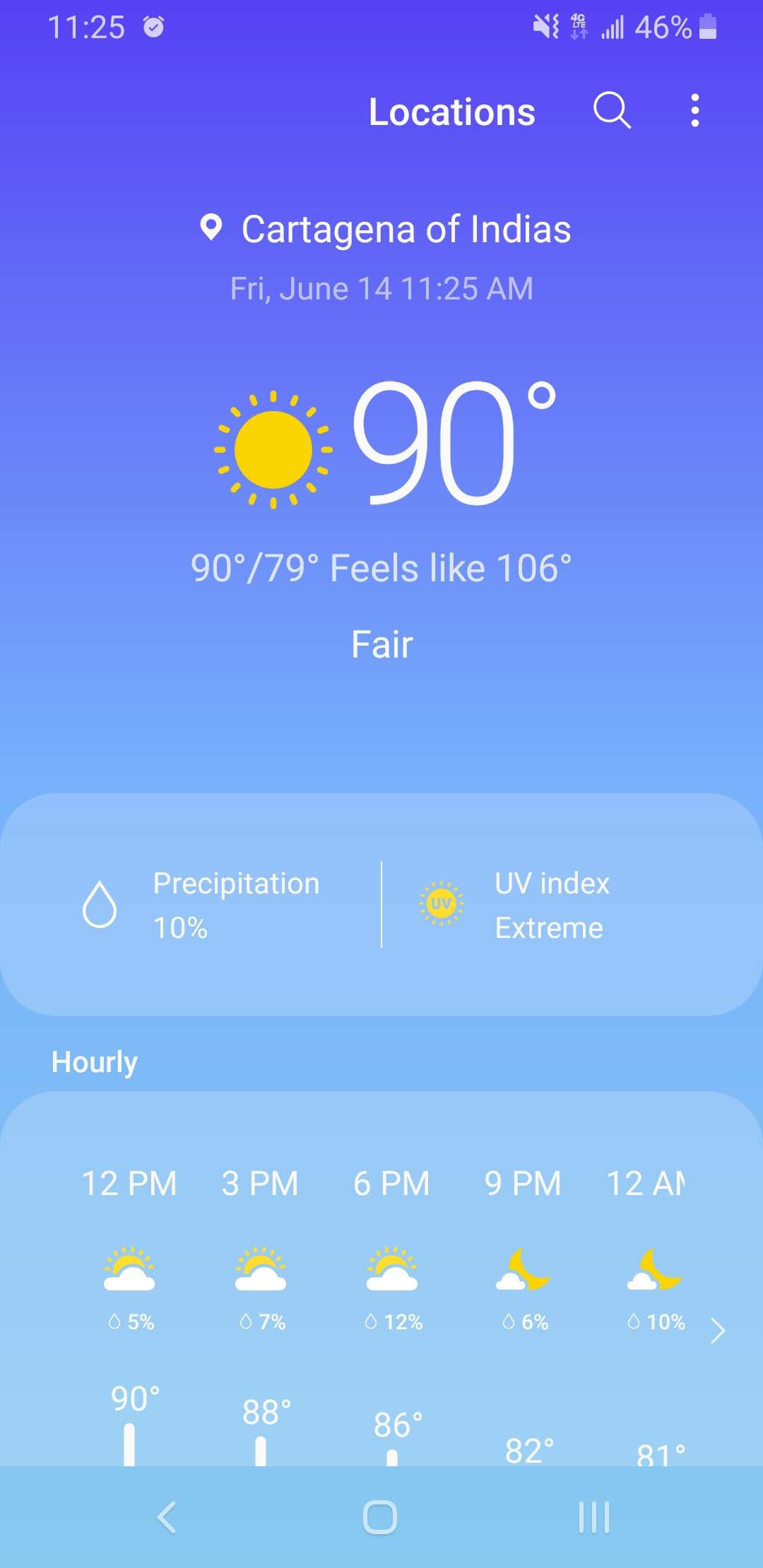This screenshot has width=763, height=1568.
Task: Open the Locations list
Action: [x=451, y=112]
